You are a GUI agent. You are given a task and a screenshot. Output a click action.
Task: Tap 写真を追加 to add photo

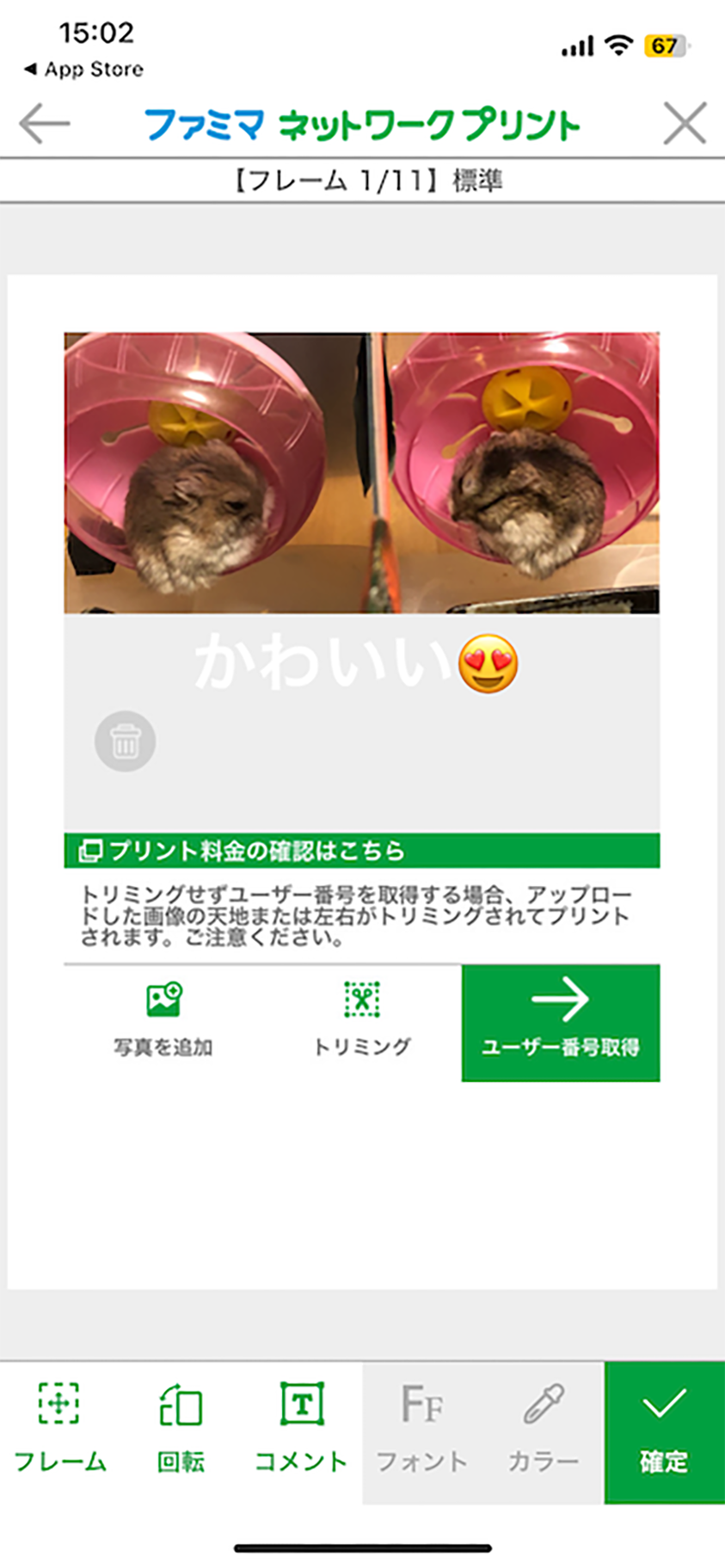[163, 1021]
